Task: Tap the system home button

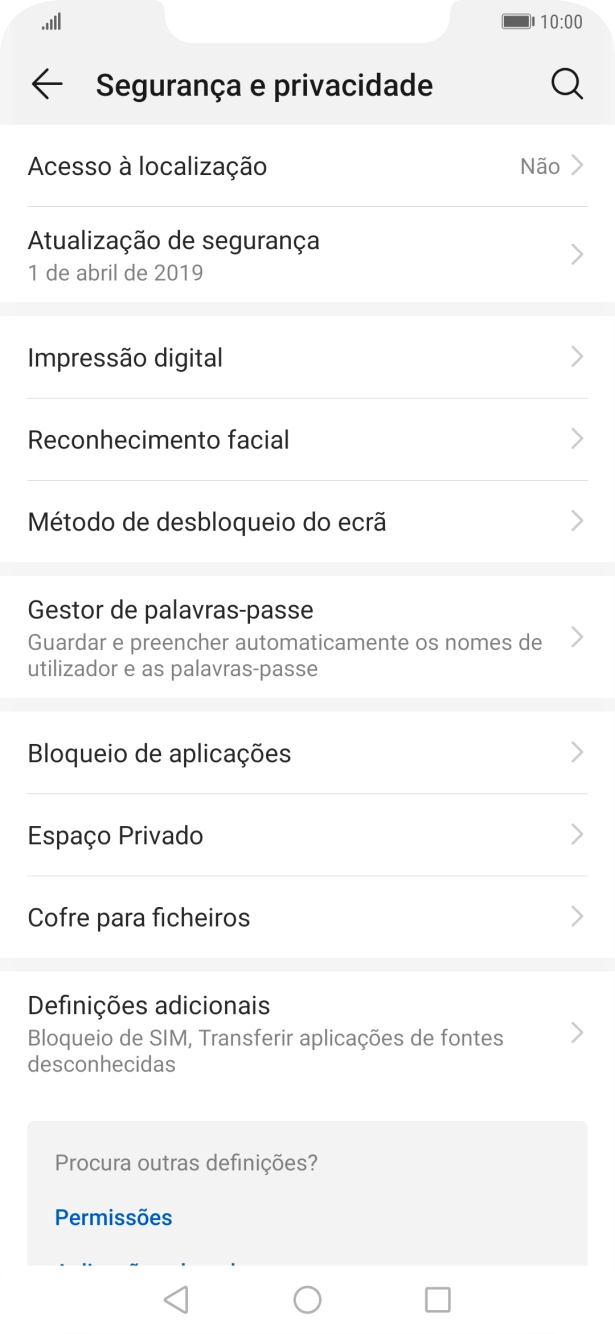Action: [307, 1299]
